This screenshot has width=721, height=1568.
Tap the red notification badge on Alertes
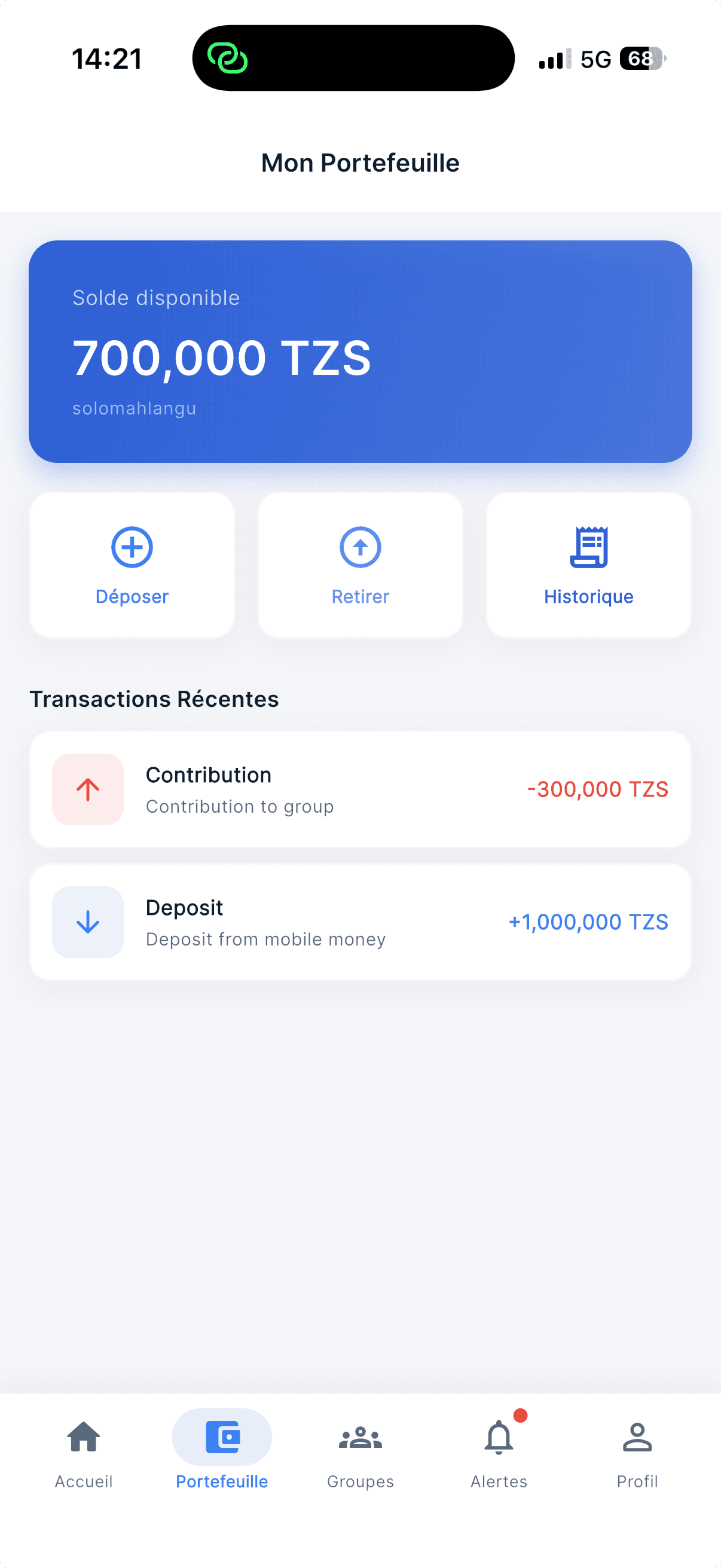521,1416
